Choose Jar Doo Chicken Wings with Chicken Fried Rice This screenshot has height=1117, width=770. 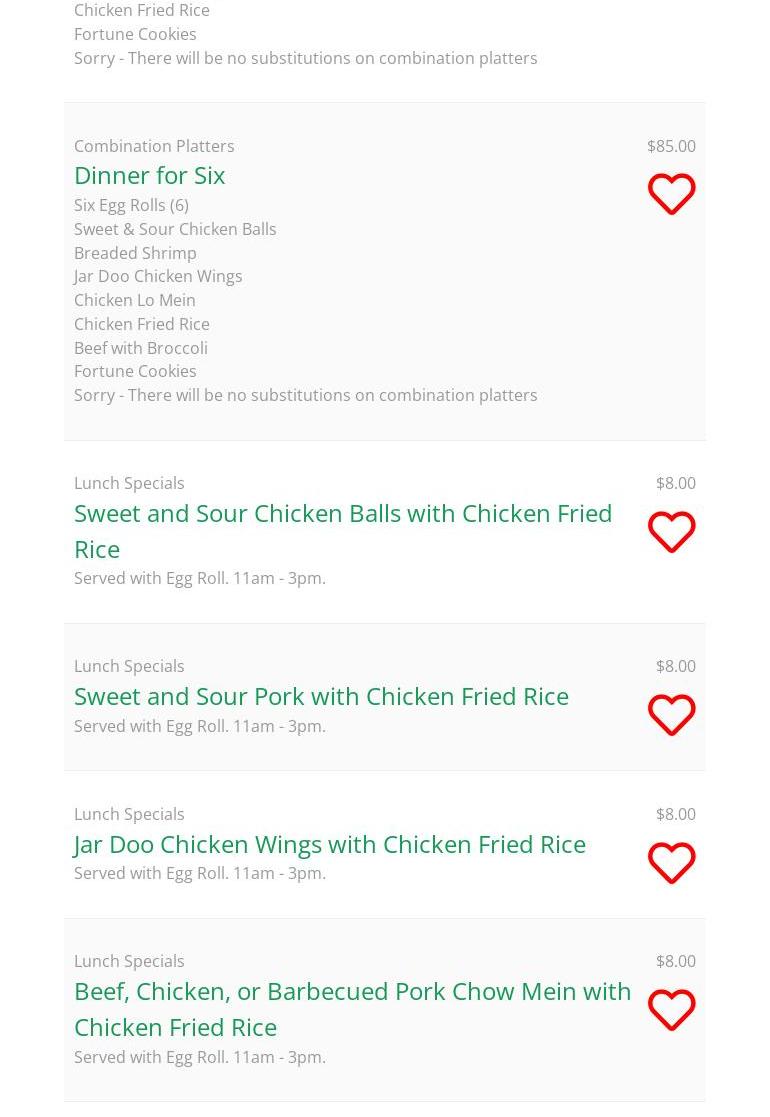click(330, 844)
